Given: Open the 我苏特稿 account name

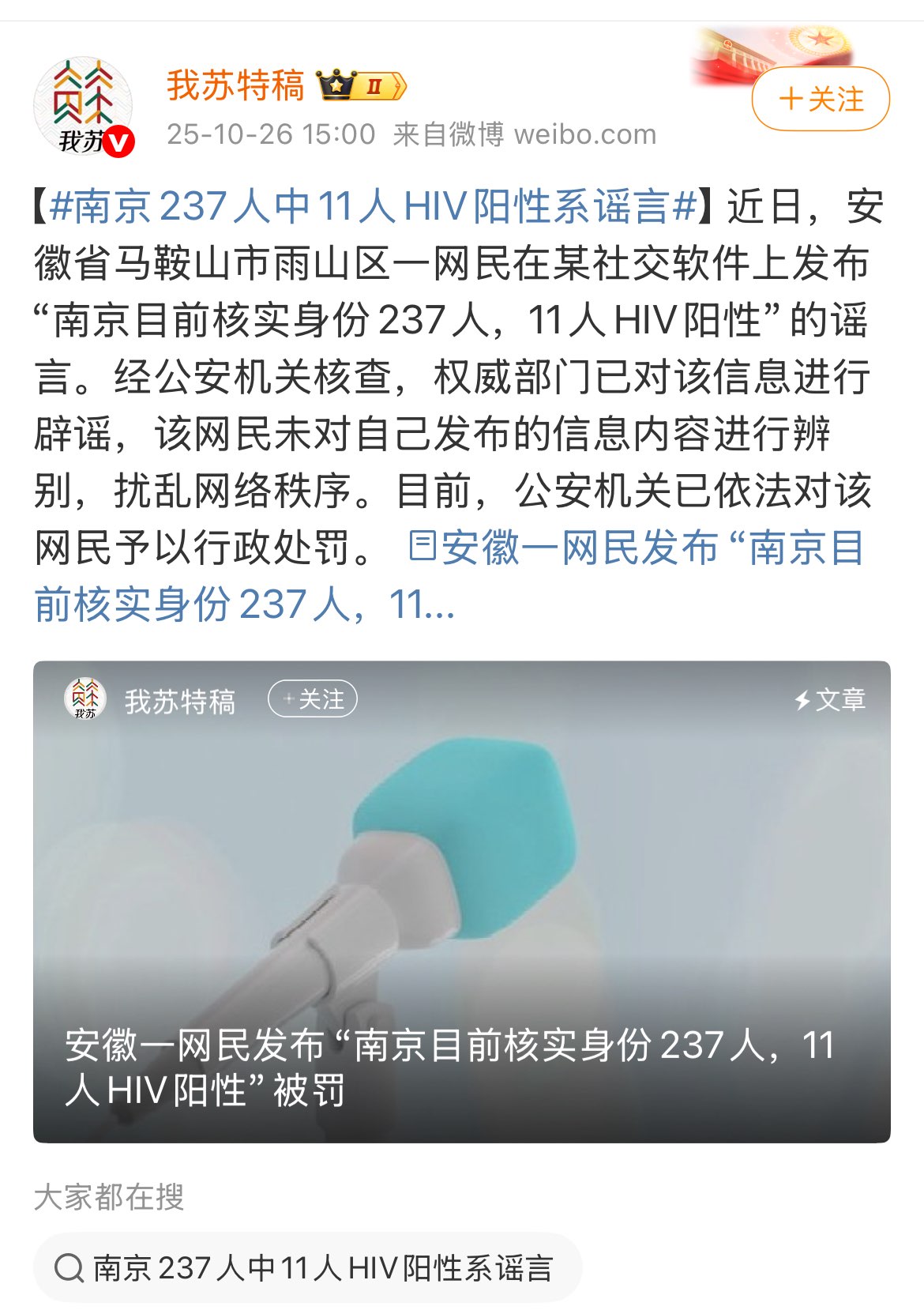Looking at the screenshot, I should [x=235, y=85].
